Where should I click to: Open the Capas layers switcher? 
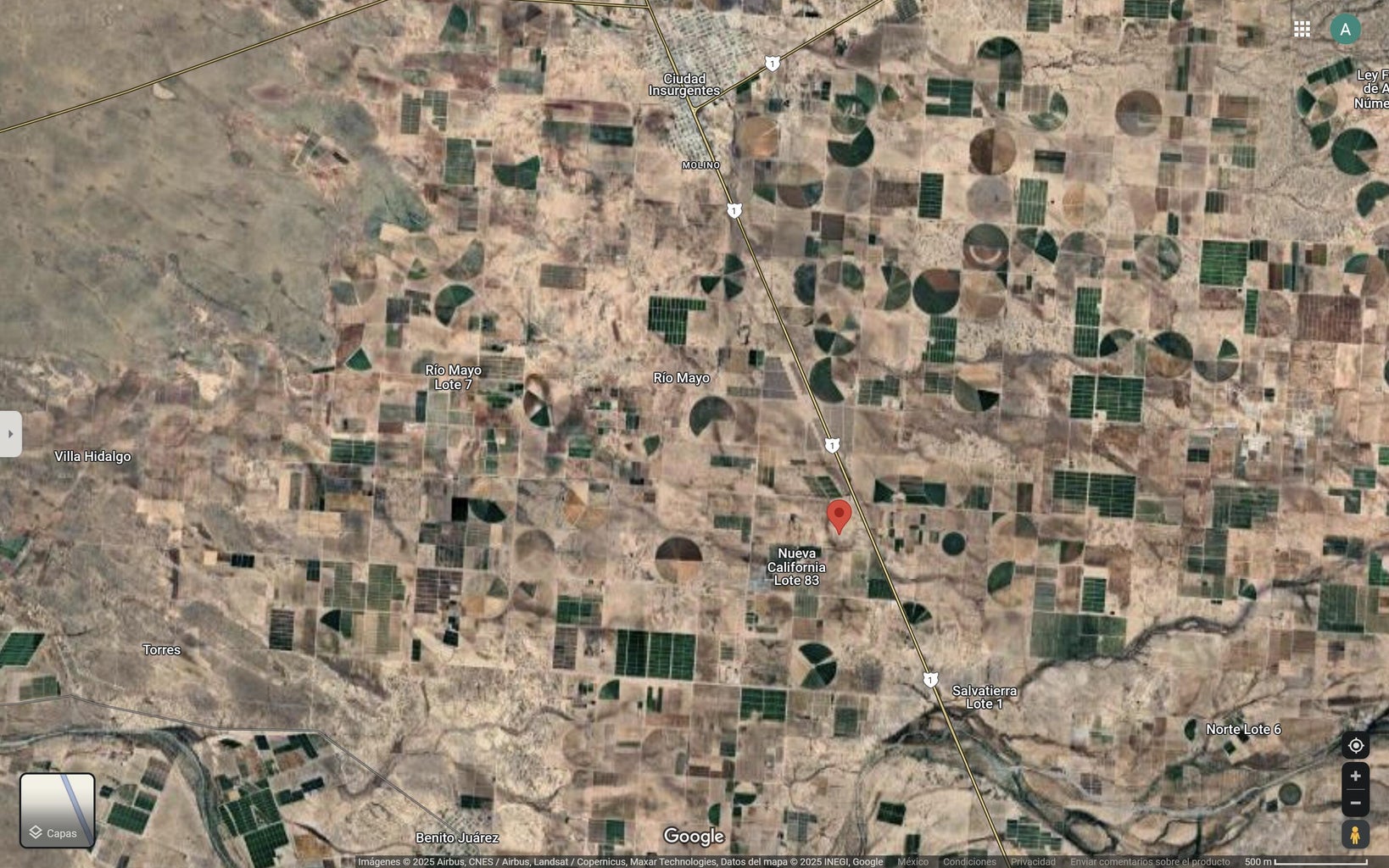tap(58, 810)
